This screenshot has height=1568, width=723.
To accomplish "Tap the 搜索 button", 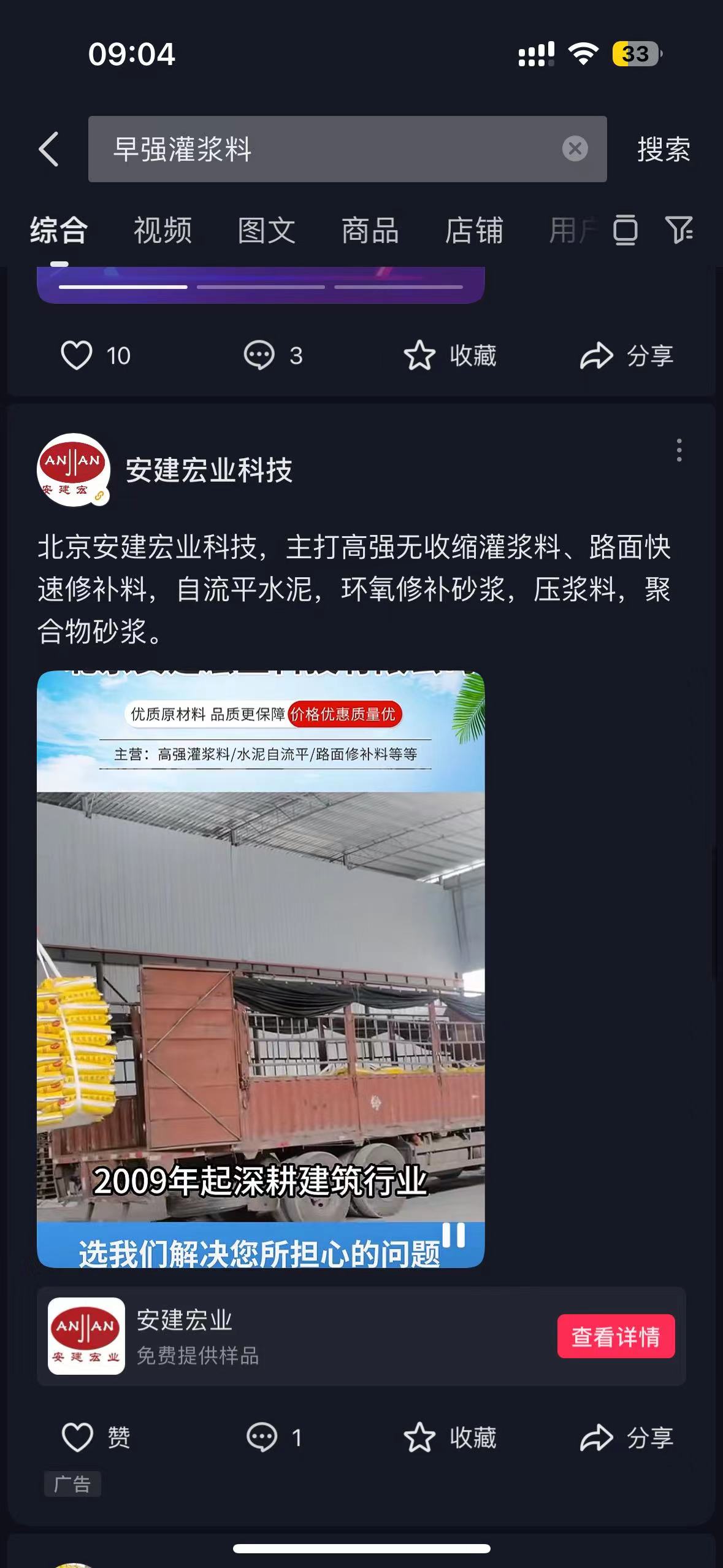I will click(x=664, y=149).
